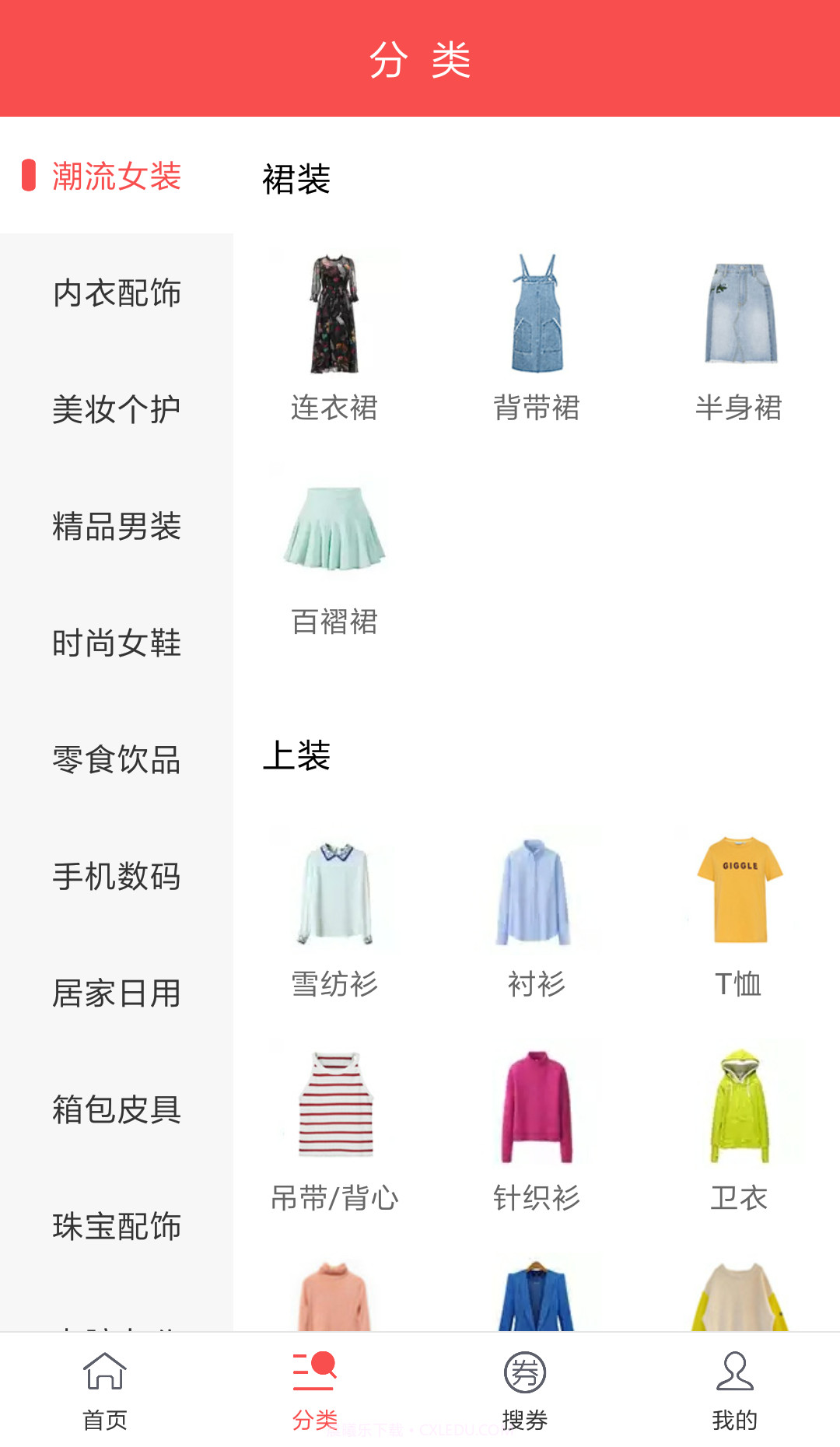Select 美妆个护 in the sidebar
The width and height of the screenshot is (840, 1447).
tap(117, 411)
